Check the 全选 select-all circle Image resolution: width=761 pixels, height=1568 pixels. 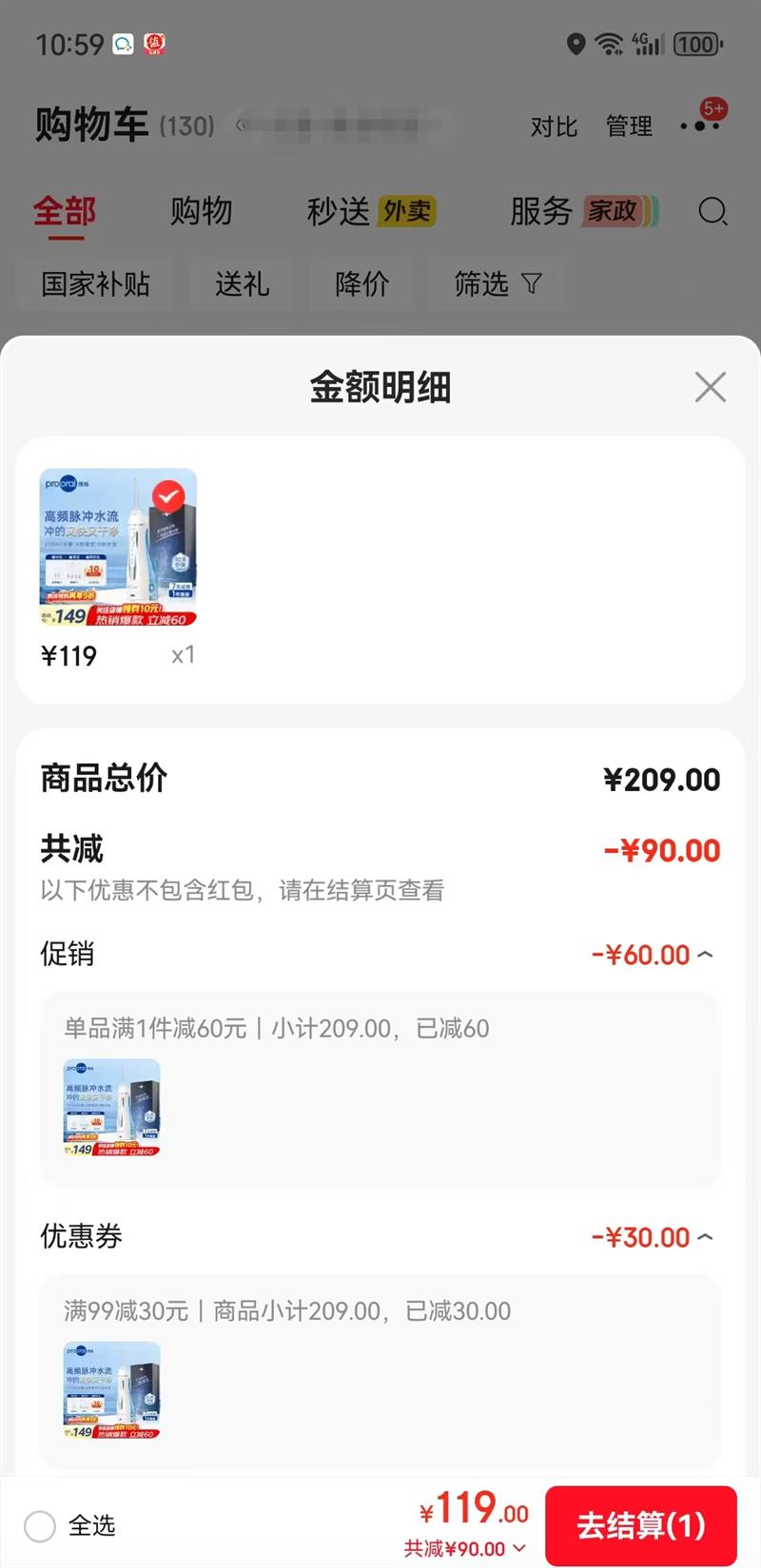click(x=40, y=1526)
